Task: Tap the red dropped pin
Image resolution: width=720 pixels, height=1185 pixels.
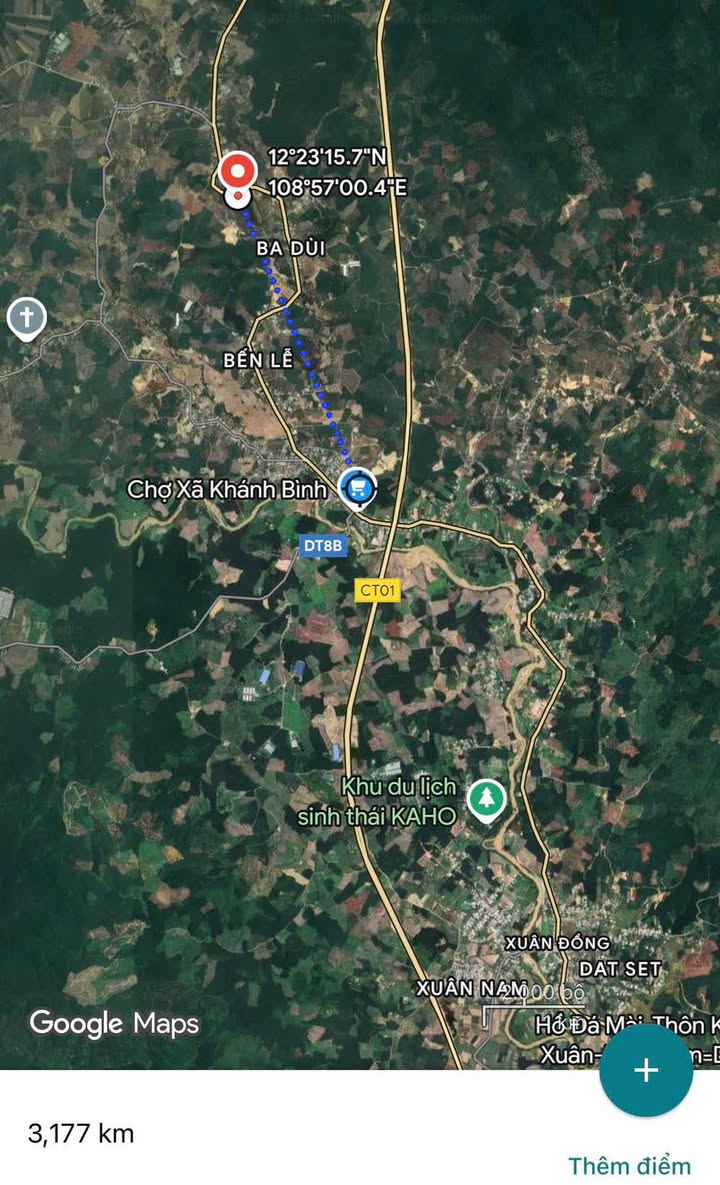Action: [238, 172]
